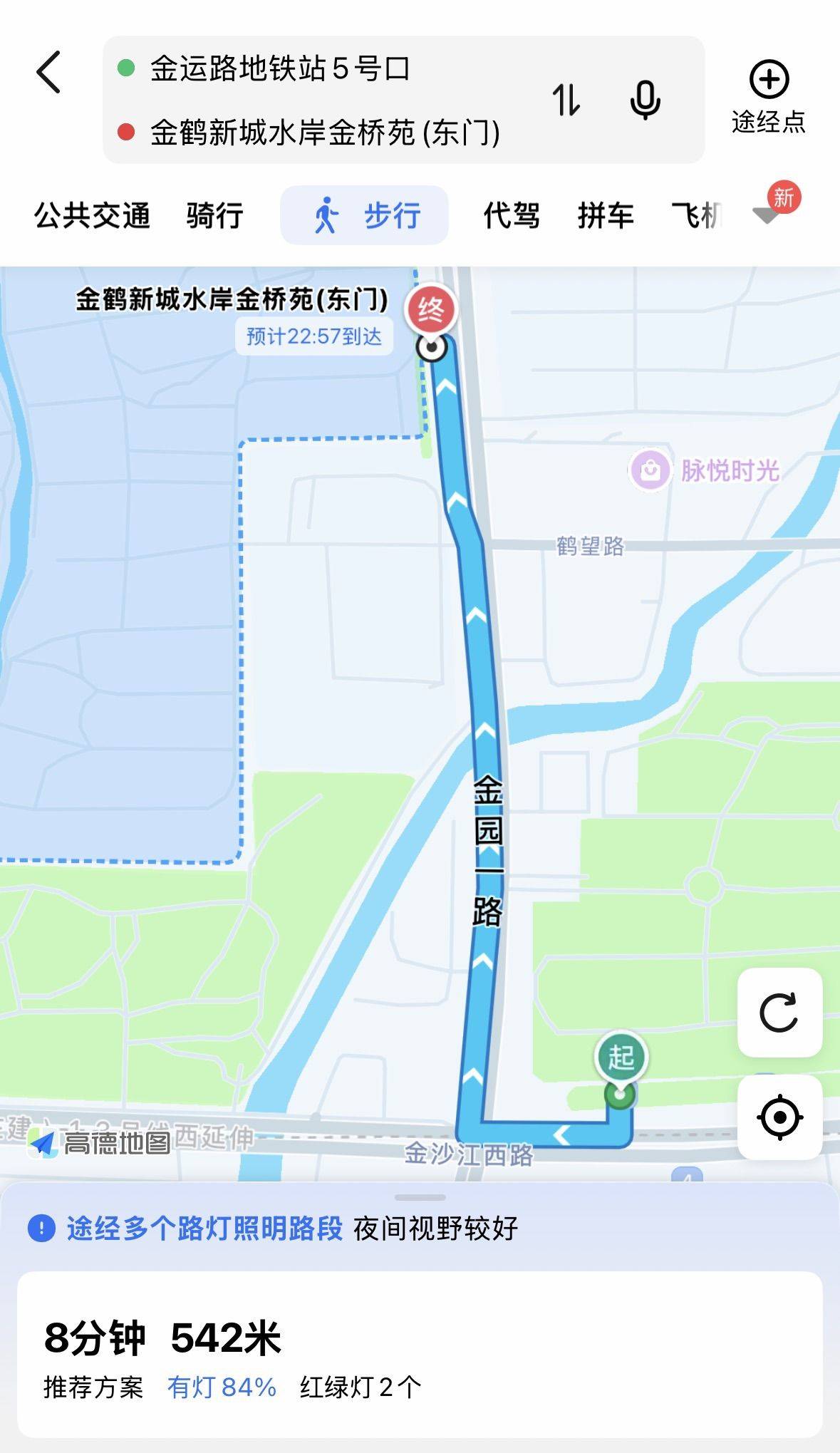Image resolution: width=840 pixels, height=1453 pixels.
Task: Edit start point 金运路地铁站5号口
Action: [x=279, y=69]
